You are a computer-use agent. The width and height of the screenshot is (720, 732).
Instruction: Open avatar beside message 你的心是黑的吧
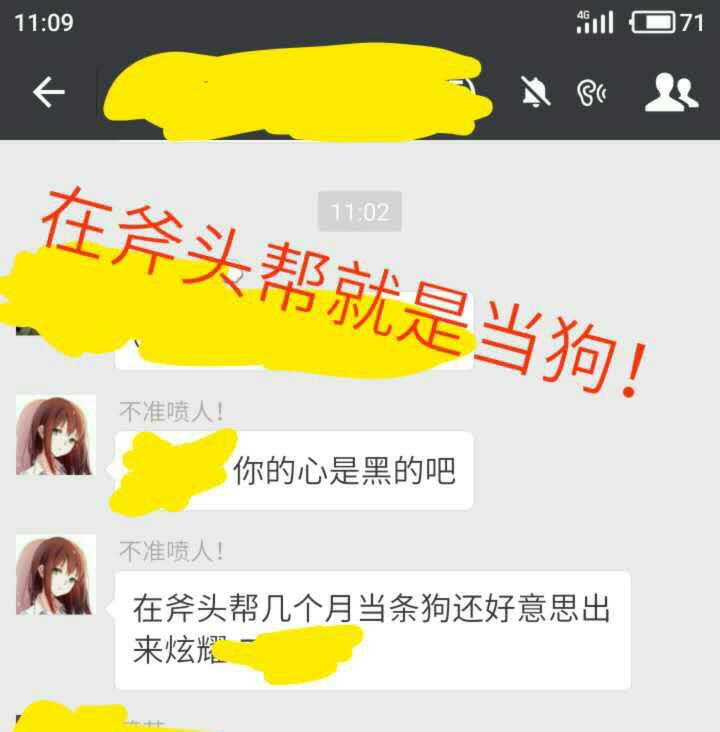(56, 435)
